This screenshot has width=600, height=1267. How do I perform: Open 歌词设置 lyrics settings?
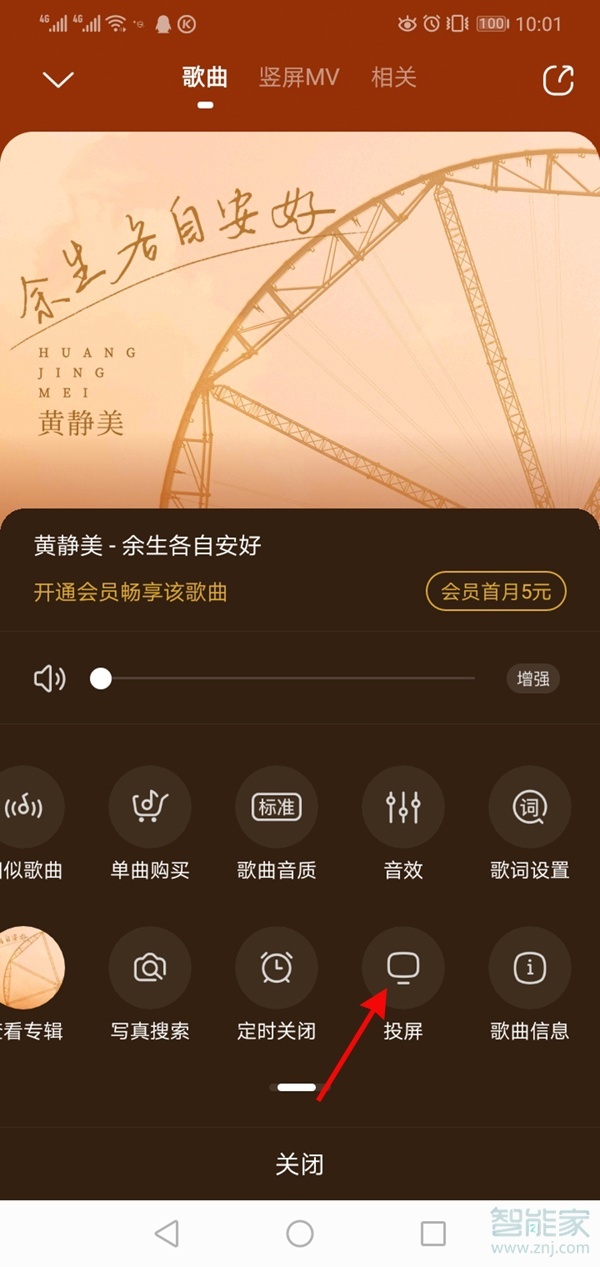click(529, 807)
